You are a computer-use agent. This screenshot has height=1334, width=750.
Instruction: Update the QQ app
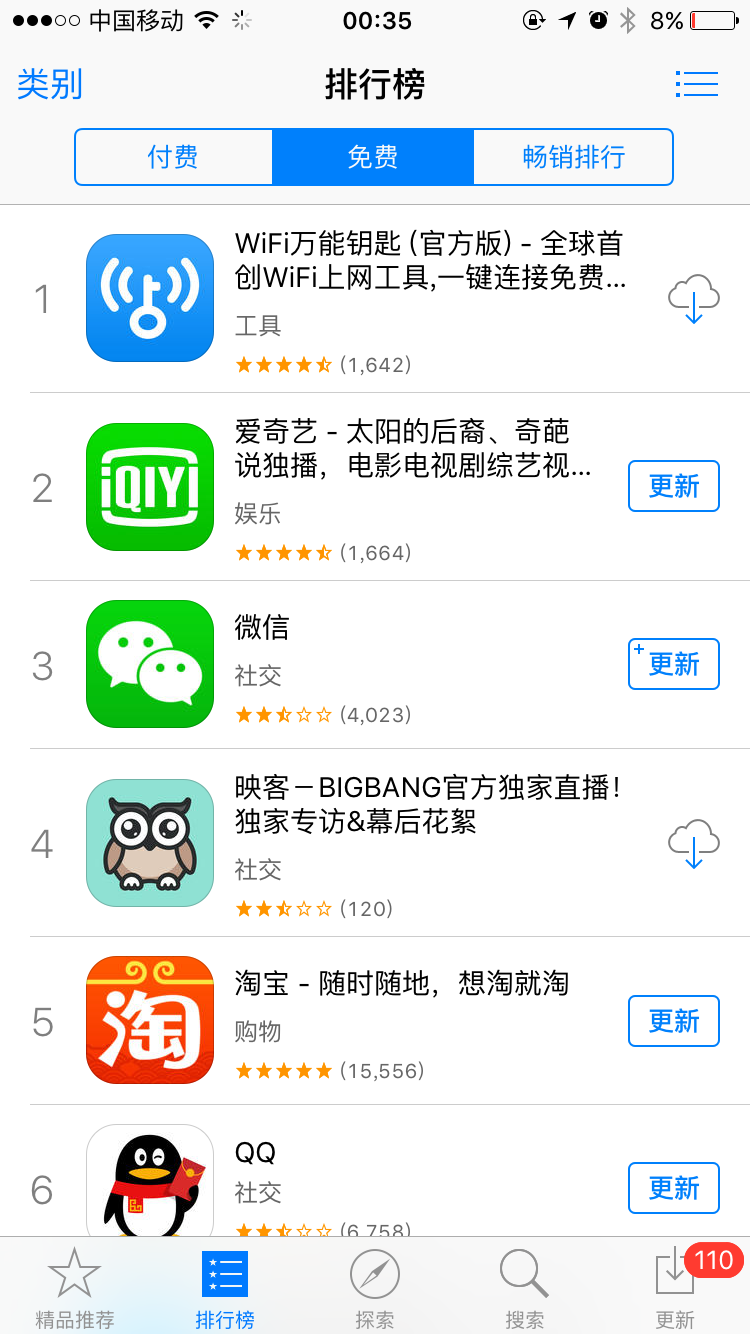pyautogui.click(x=673, y=1188)
